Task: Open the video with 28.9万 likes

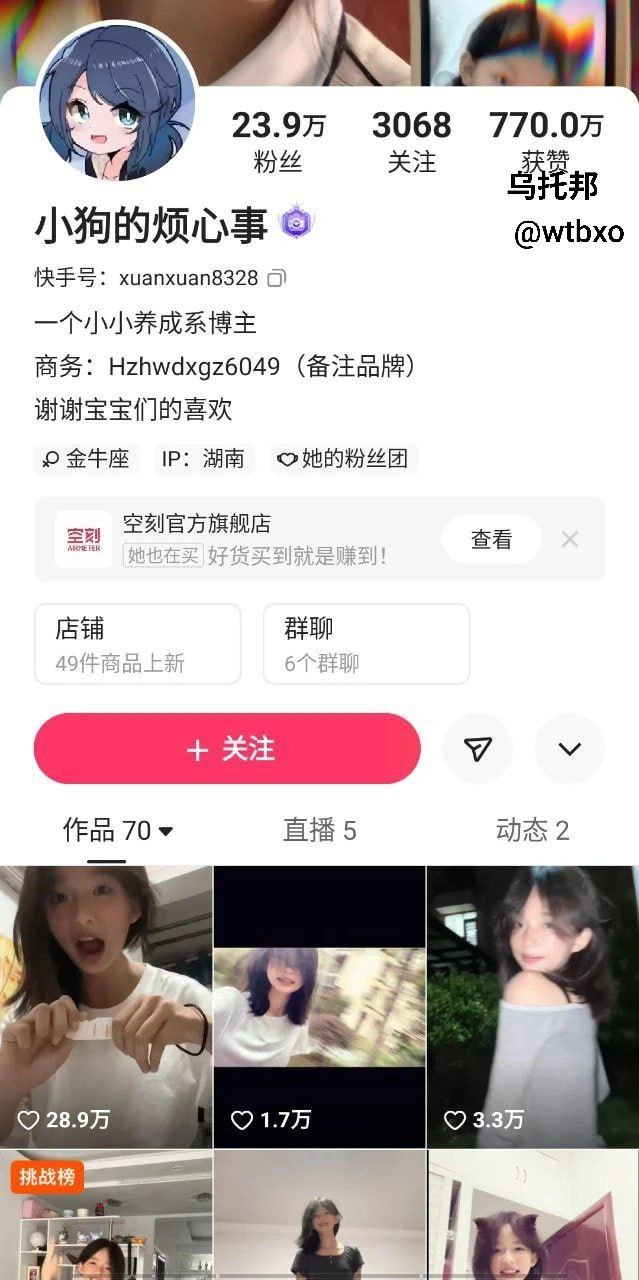Action: [x=106, y=1005]
